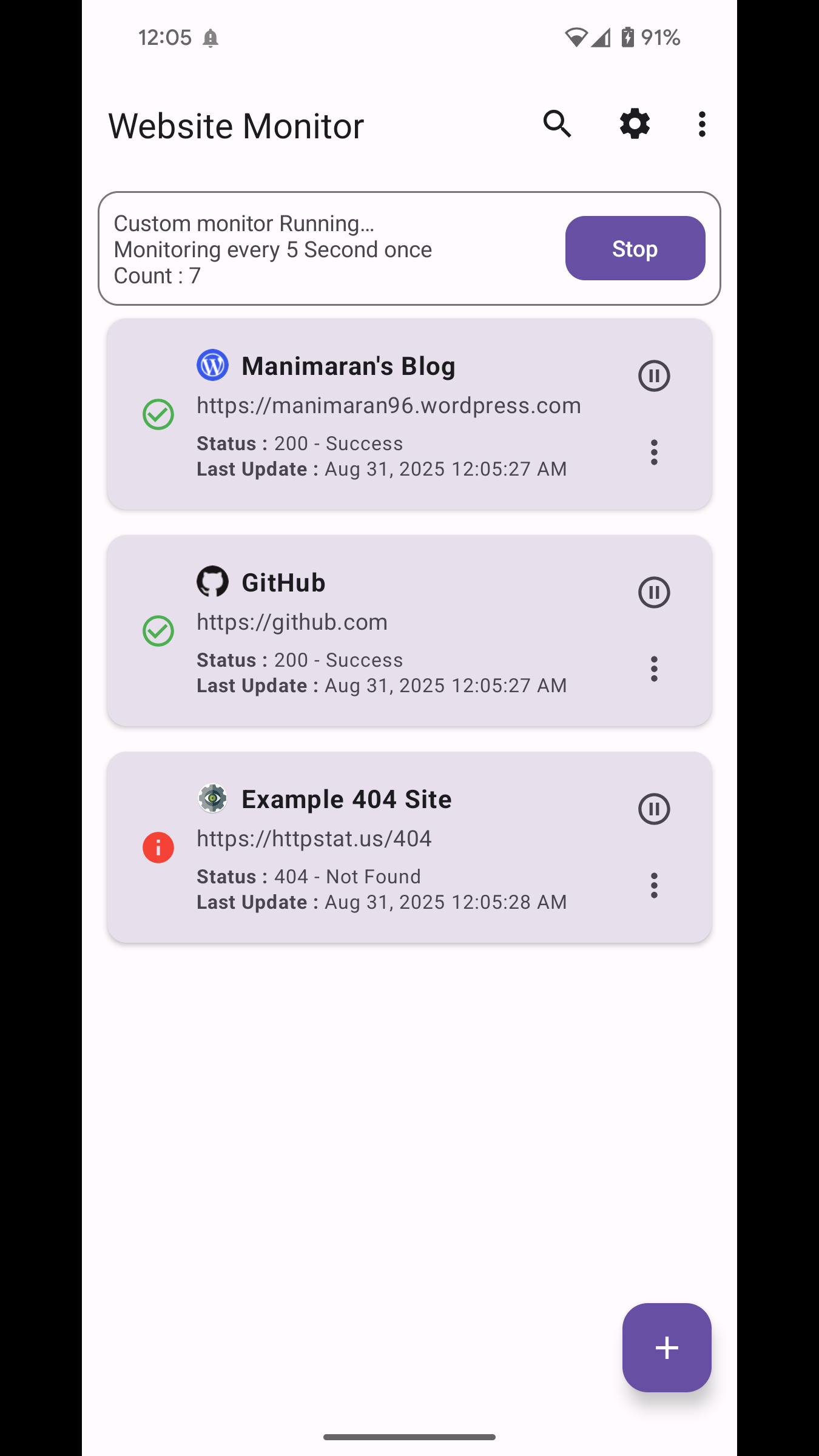Image resolution: width=819 pixels, height=1456 pixels.
Task: Open more options for Manimaran's Blog
Action: pyautogui.click(x=654, y=453)
